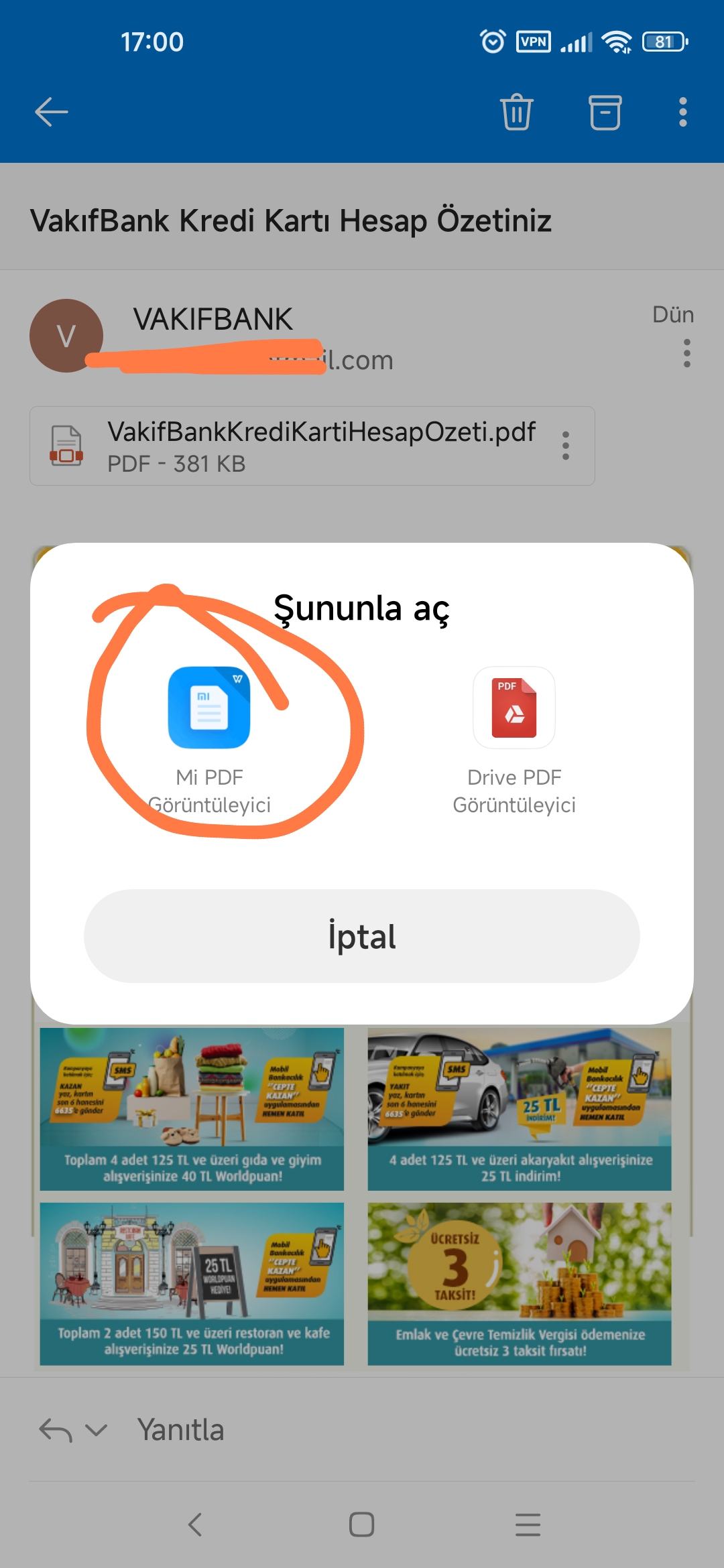Image resolution: width=724 pixels, height=1568 pixels.
Task: Expand reply options arrow
Action: click(x=97, y=1431)
